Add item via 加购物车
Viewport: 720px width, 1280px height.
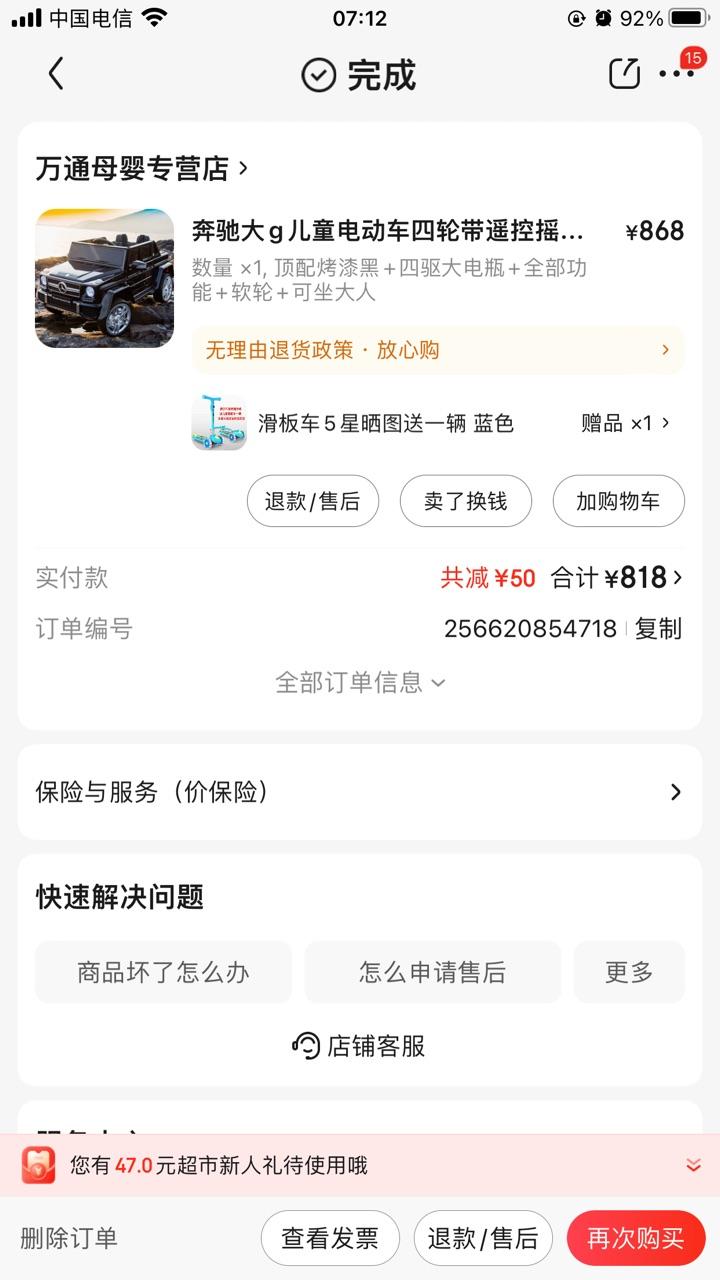pos(617,501)
